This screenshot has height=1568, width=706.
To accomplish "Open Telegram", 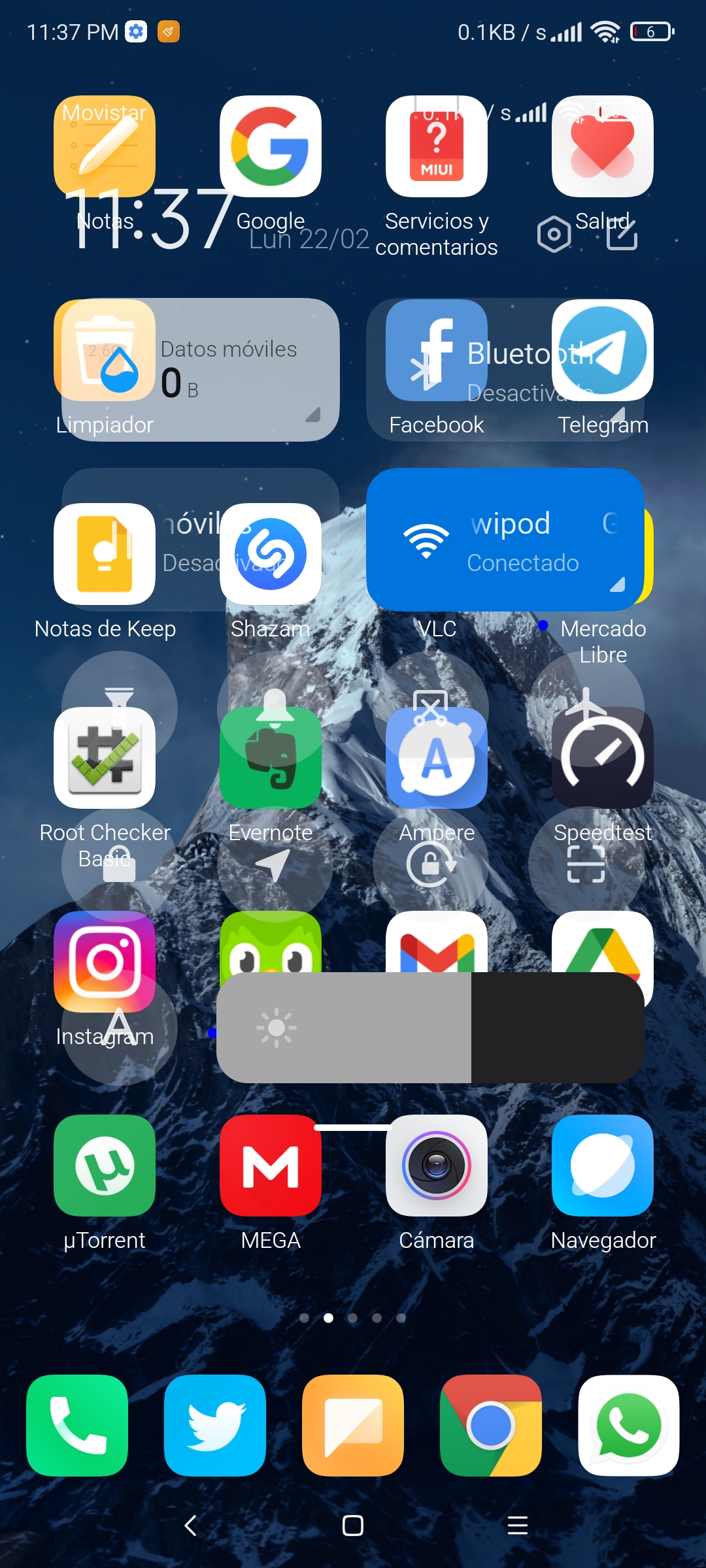I will coord(603,351).
